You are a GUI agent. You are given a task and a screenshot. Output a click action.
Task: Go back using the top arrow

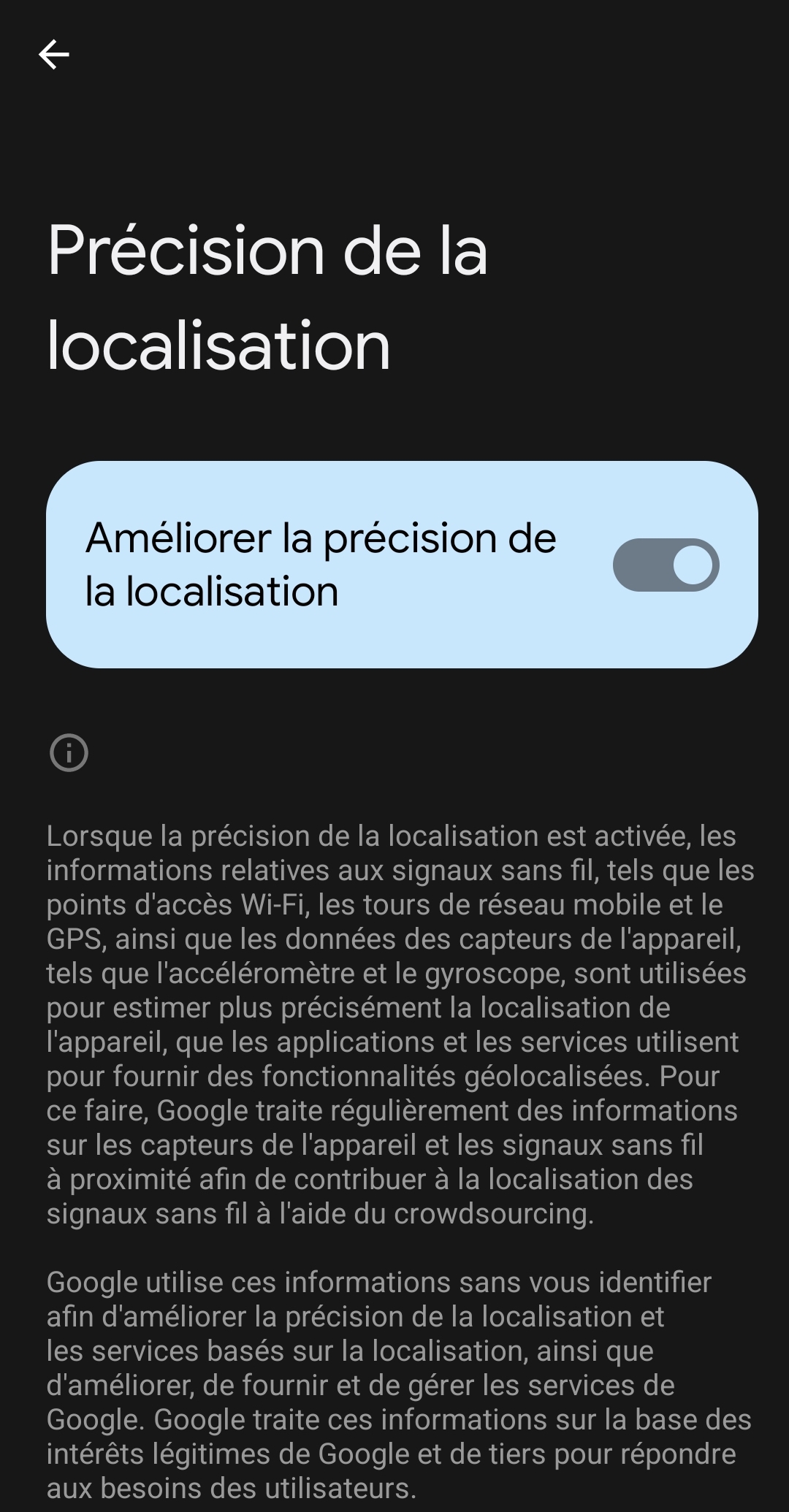tap(53, 55)
